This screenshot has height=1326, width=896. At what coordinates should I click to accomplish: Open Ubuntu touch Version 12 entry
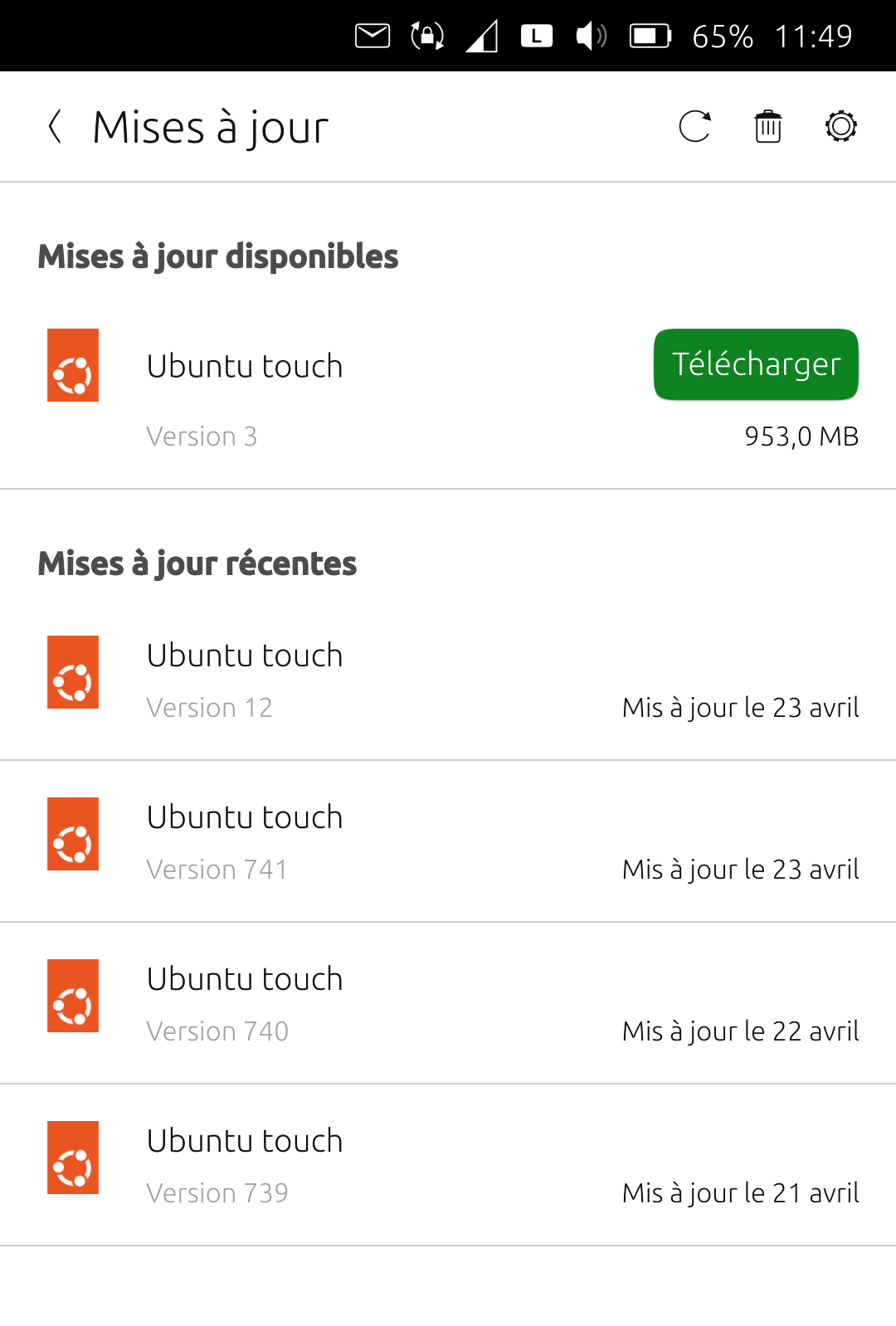(x=448, y=680)
